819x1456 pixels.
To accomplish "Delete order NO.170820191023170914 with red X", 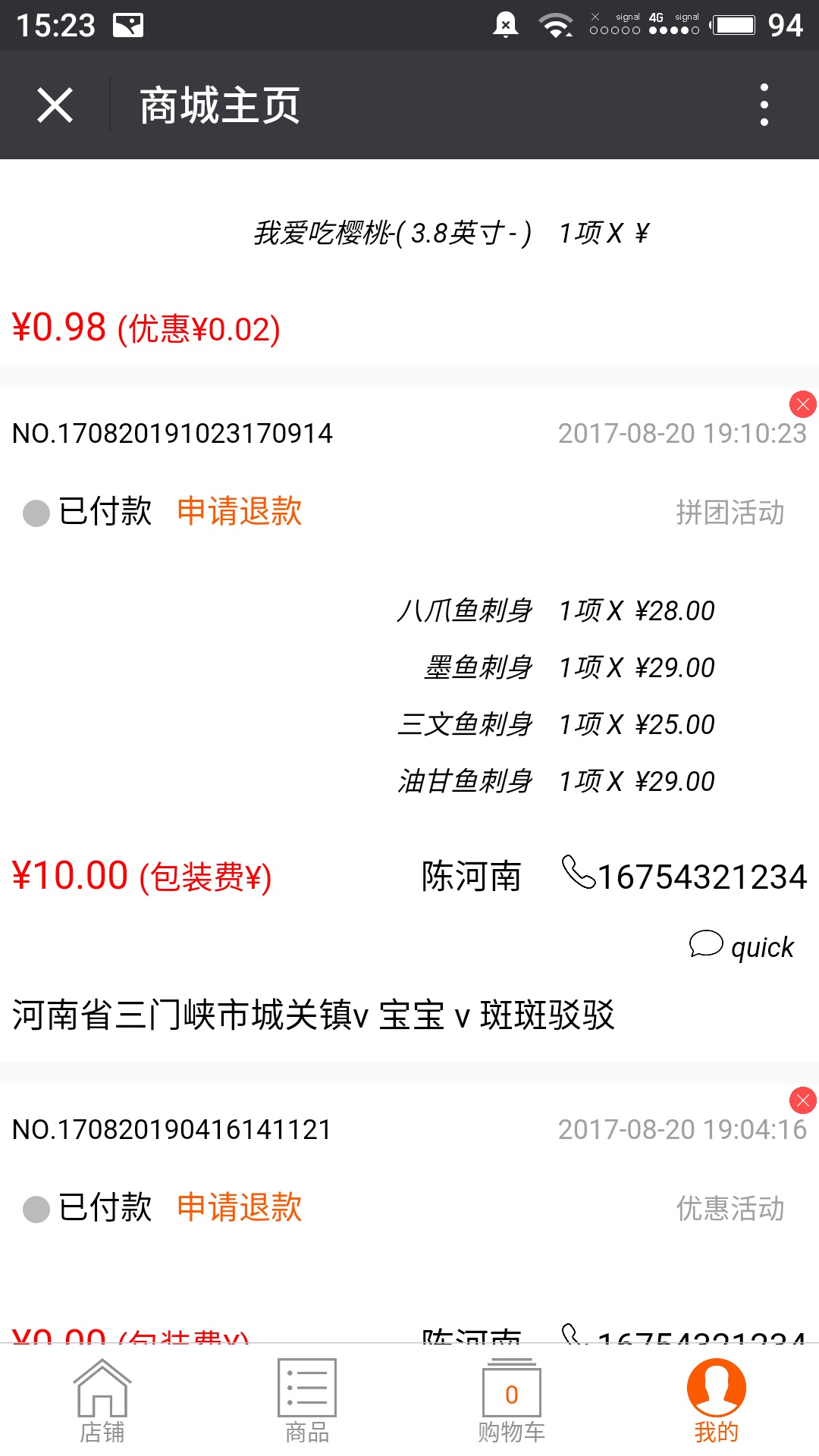I will click(802, 404).
